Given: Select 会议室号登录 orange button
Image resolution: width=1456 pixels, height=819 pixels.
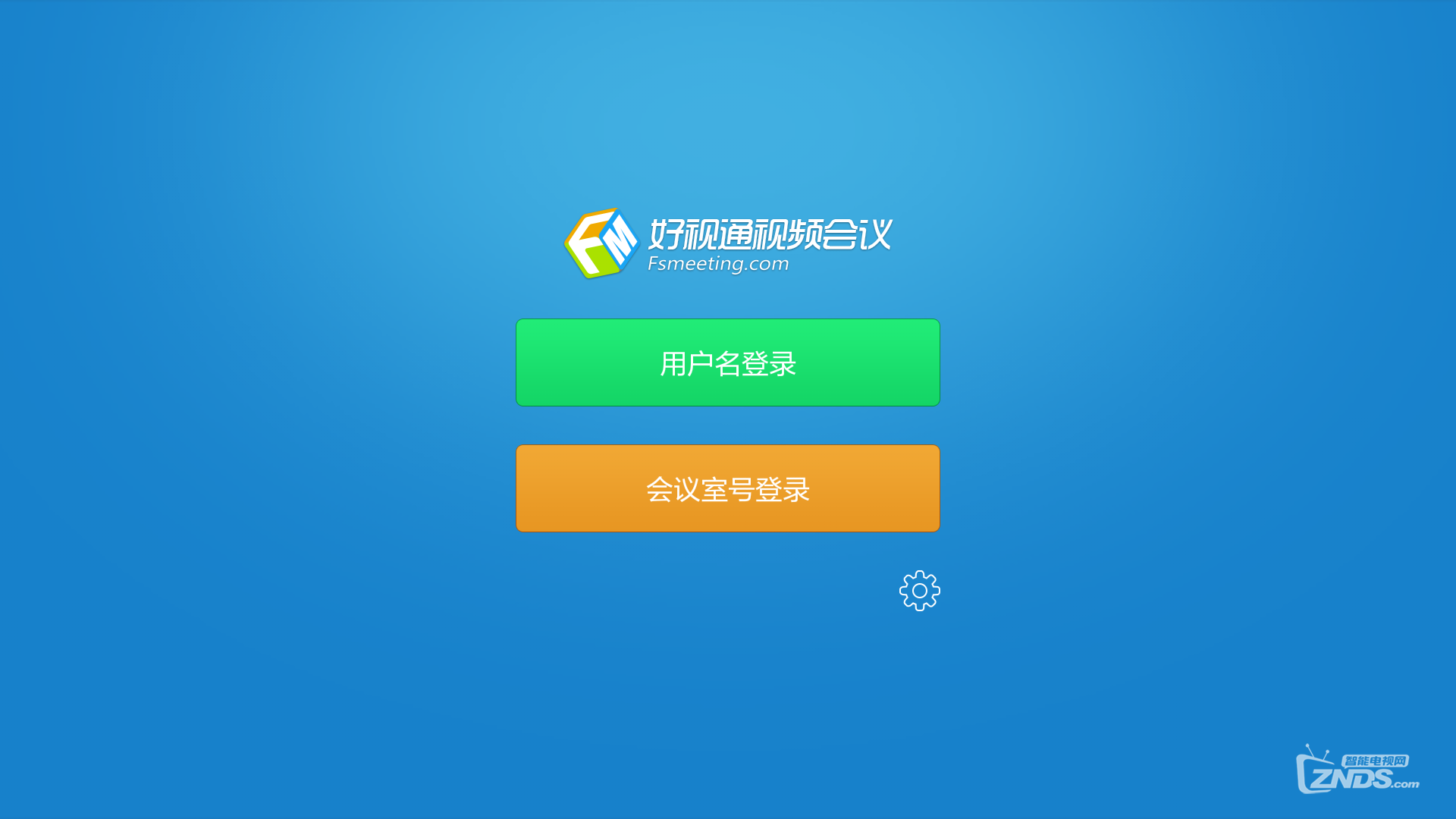Looking at the screenshot, I should pos(727,488).
